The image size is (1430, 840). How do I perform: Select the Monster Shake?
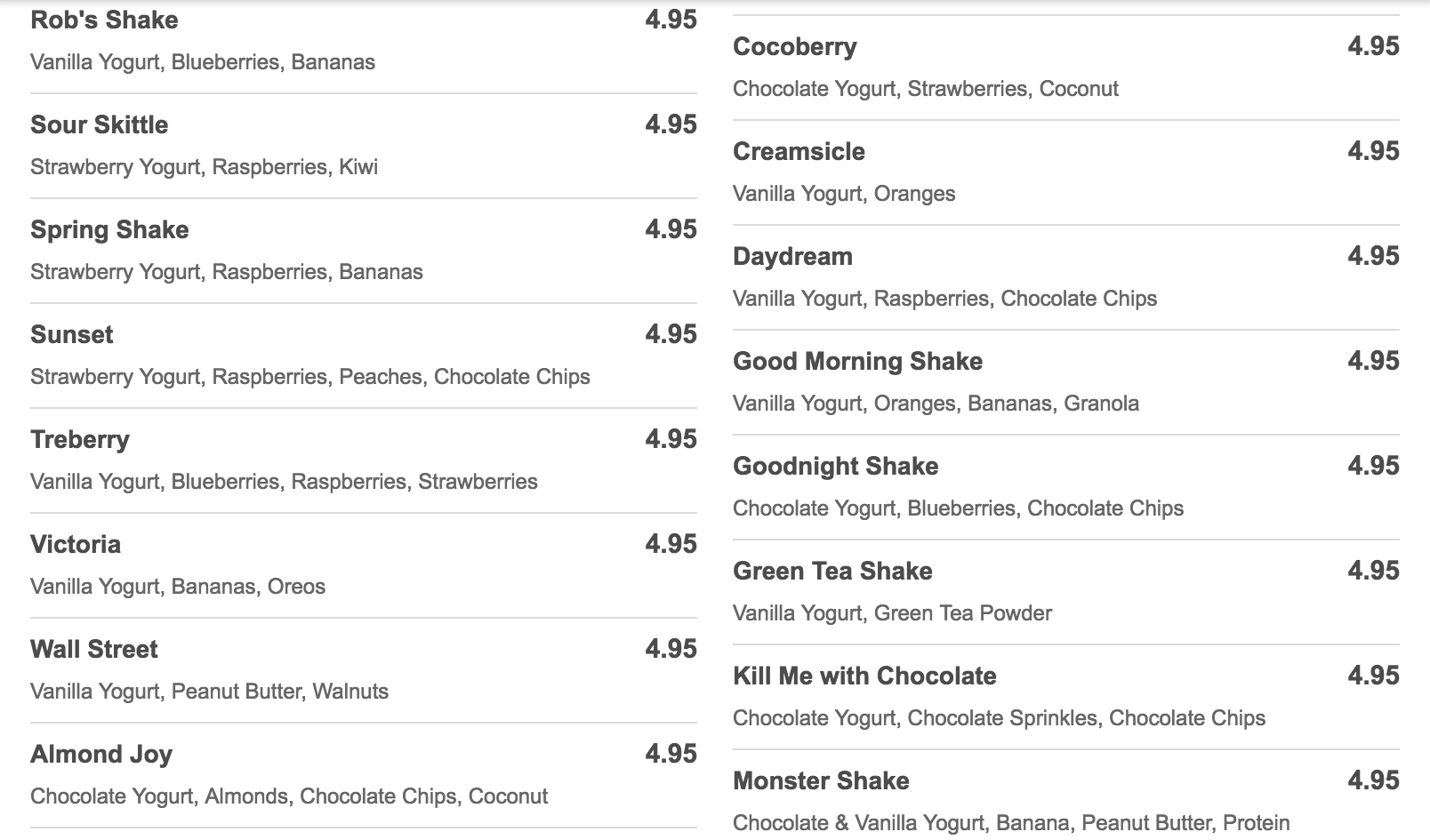click(821, 781)
